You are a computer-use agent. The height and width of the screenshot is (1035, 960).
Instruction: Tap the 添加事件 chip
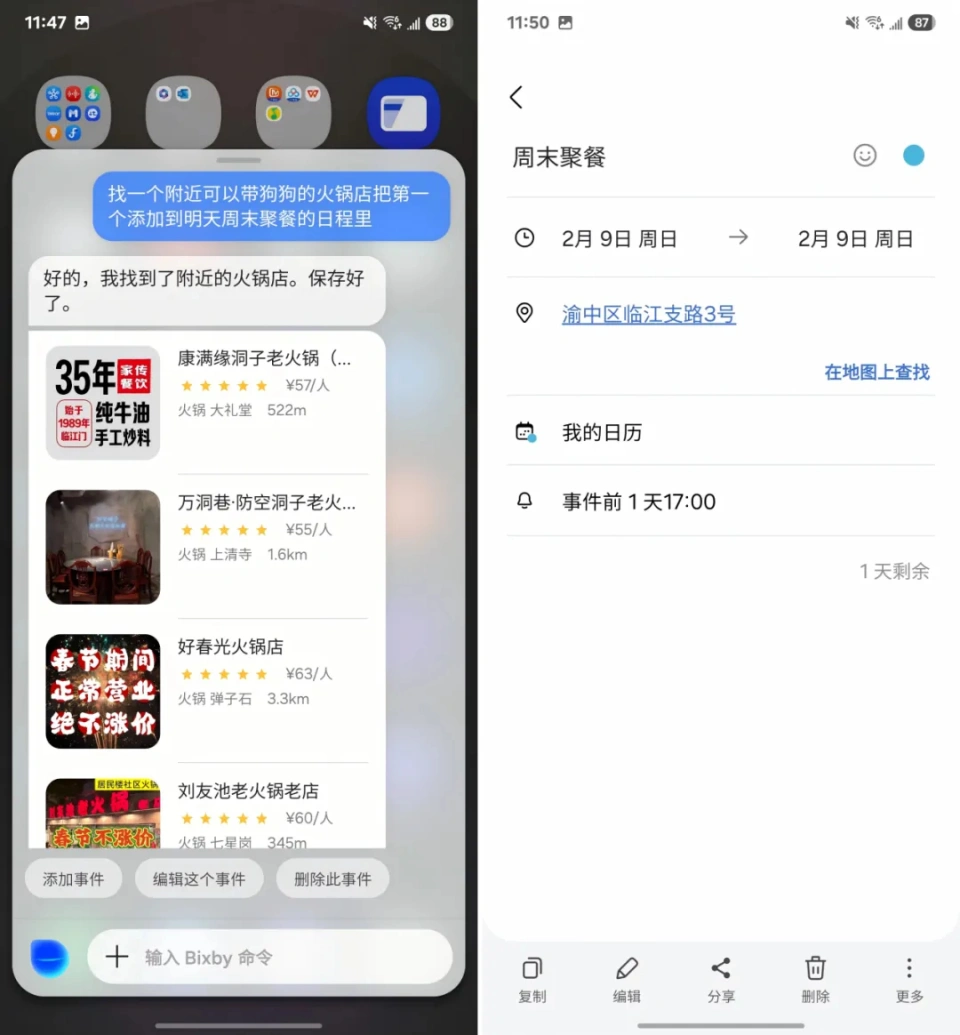click(x=73, y=879)
